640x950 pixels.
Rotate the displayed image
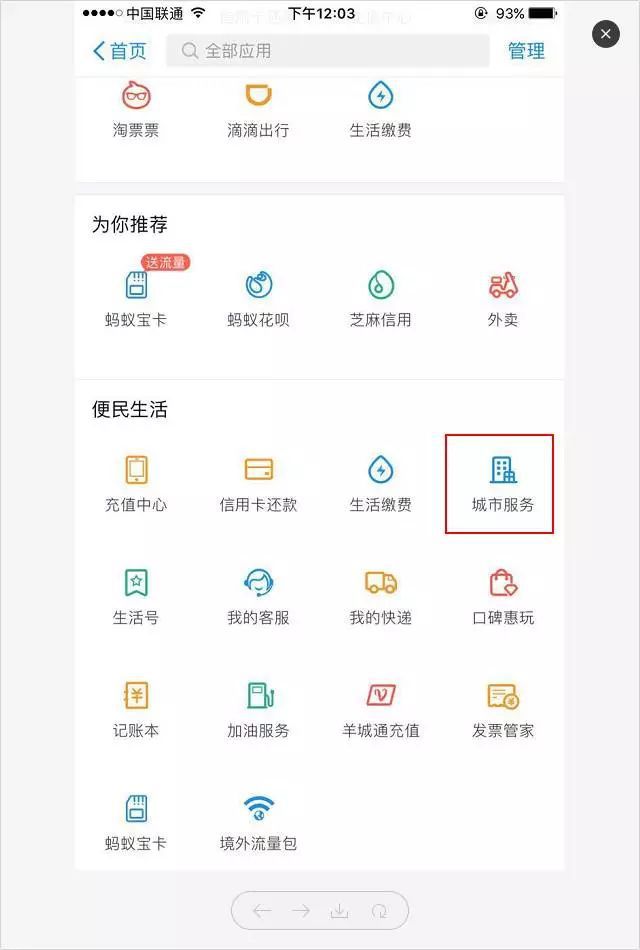click(x=379, y=911)
